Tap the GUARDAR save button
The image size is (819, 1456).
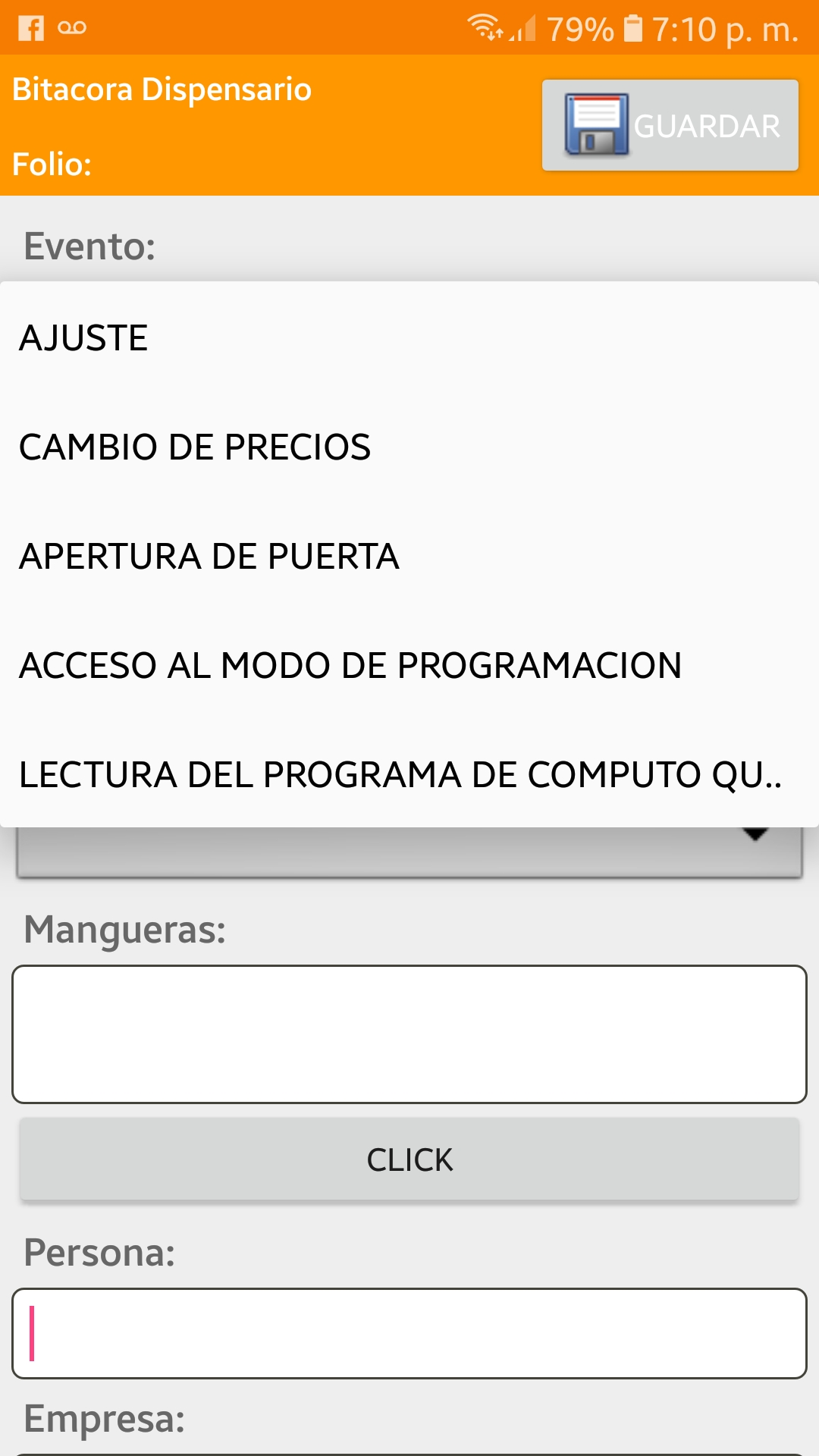[x=670, y=125]
